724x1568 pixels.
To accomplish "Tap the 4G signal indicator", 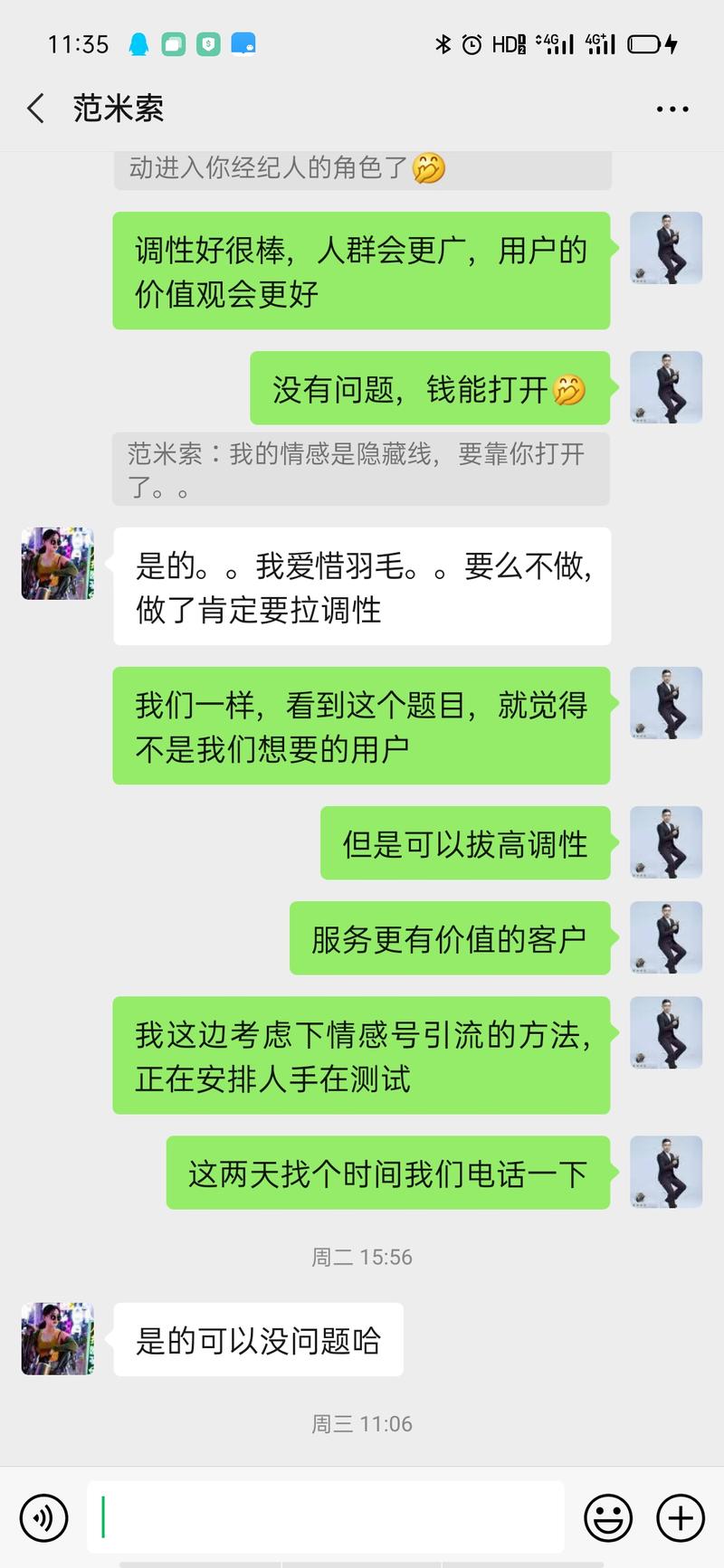I will 552,43.
